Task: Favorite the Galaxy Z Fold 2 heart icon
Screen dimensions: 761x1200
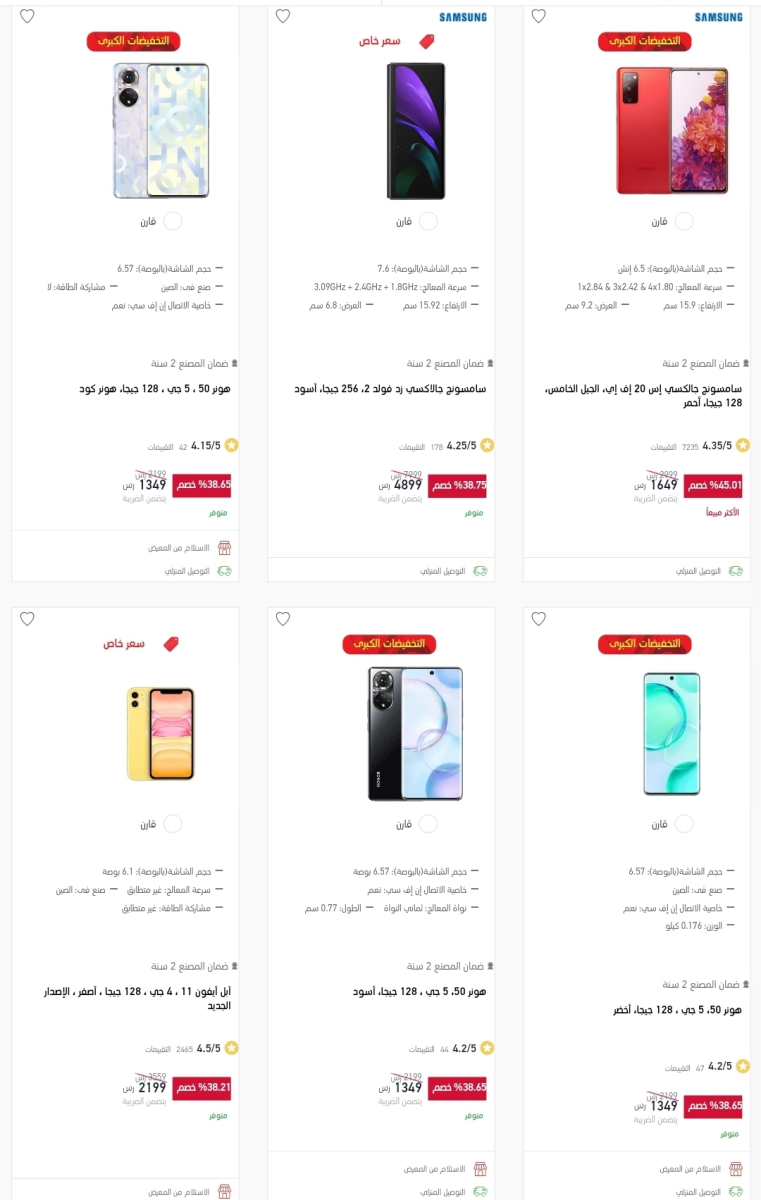Action: (x=283, y=16)
